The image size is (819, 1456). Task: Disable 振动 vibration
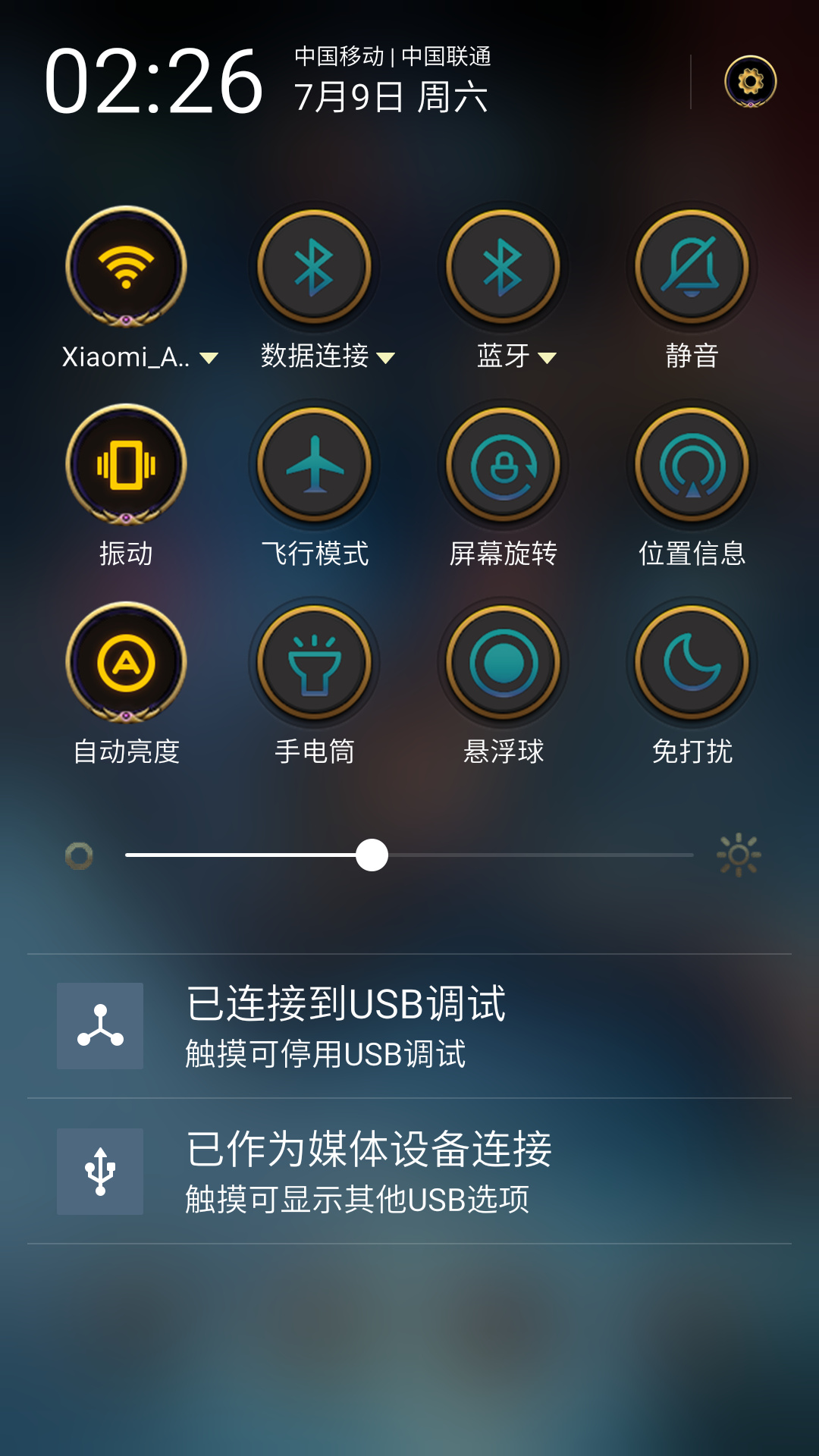point(127,464)
